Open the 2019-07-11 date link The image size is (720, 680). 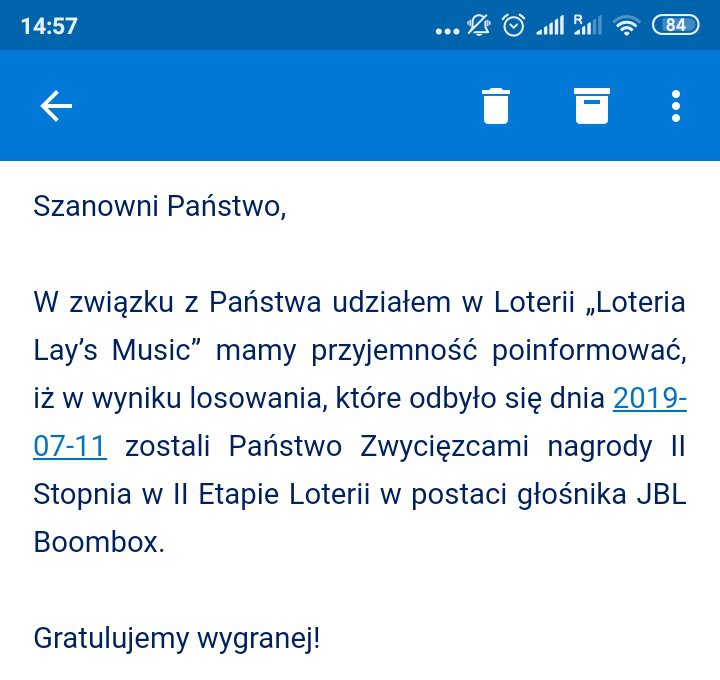click(x=649, y=399)
